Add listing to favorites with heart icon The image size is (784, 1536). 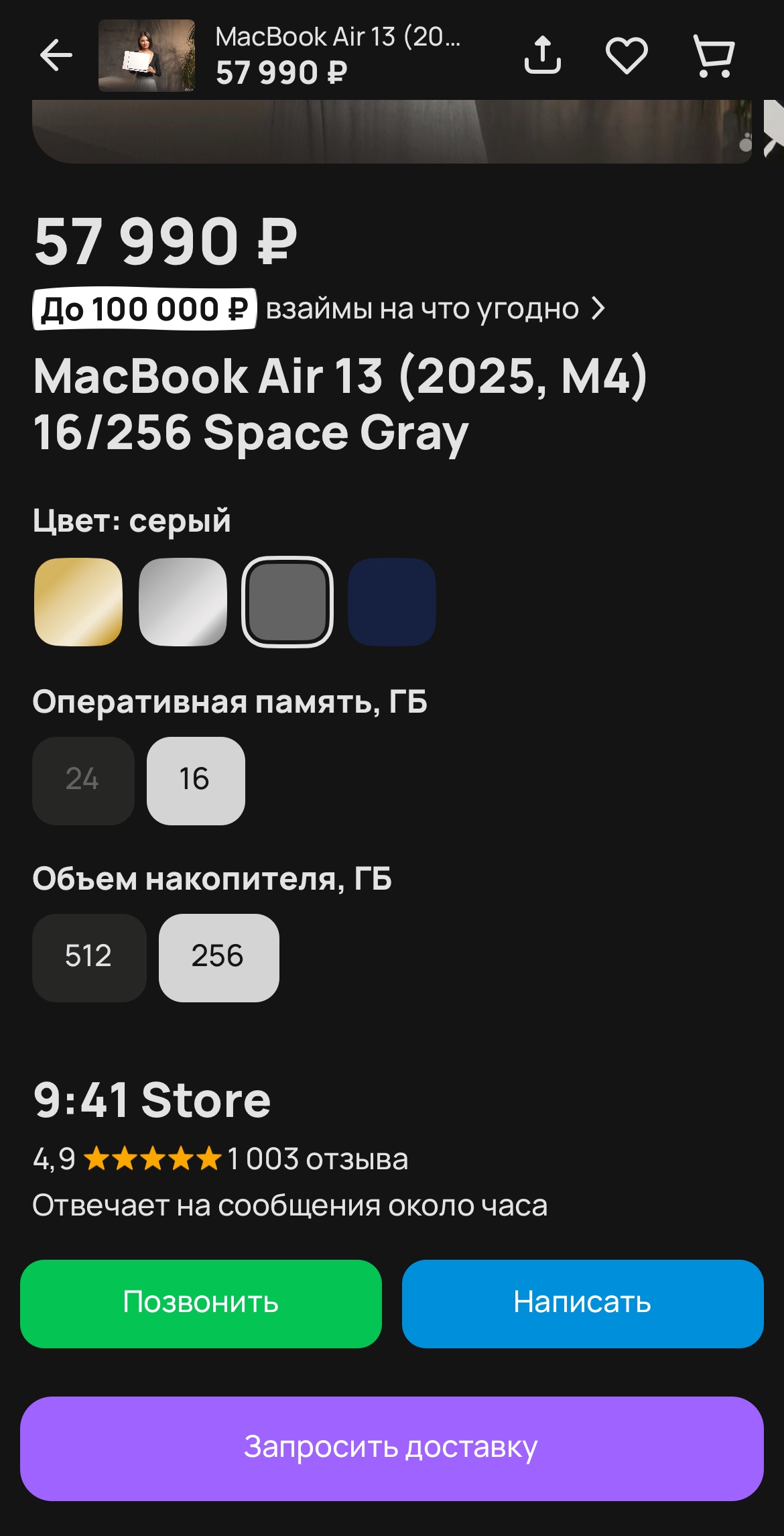tap(627, 55)
